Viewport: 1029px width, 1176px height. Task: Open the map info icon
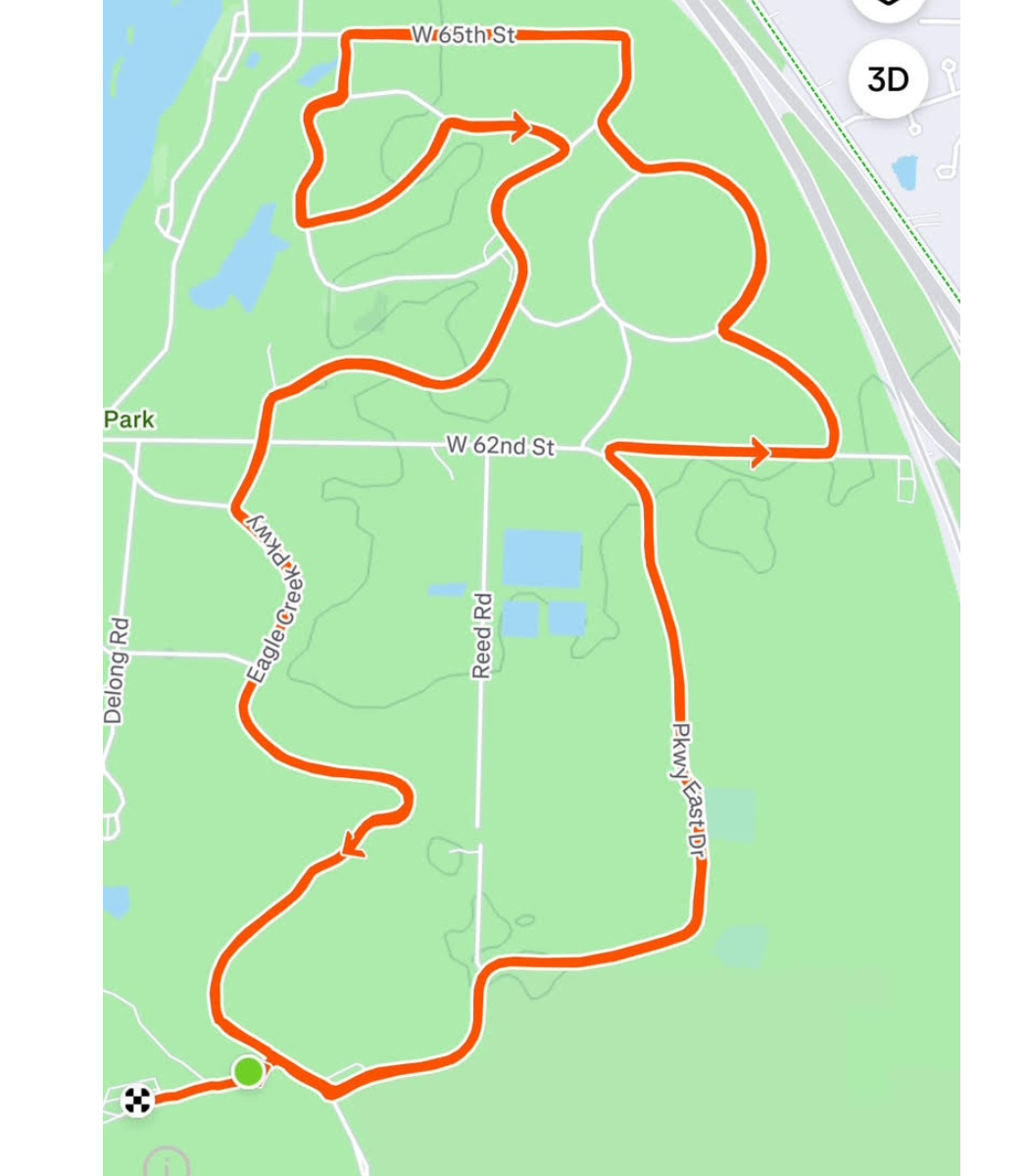(x=167, y=1164)
